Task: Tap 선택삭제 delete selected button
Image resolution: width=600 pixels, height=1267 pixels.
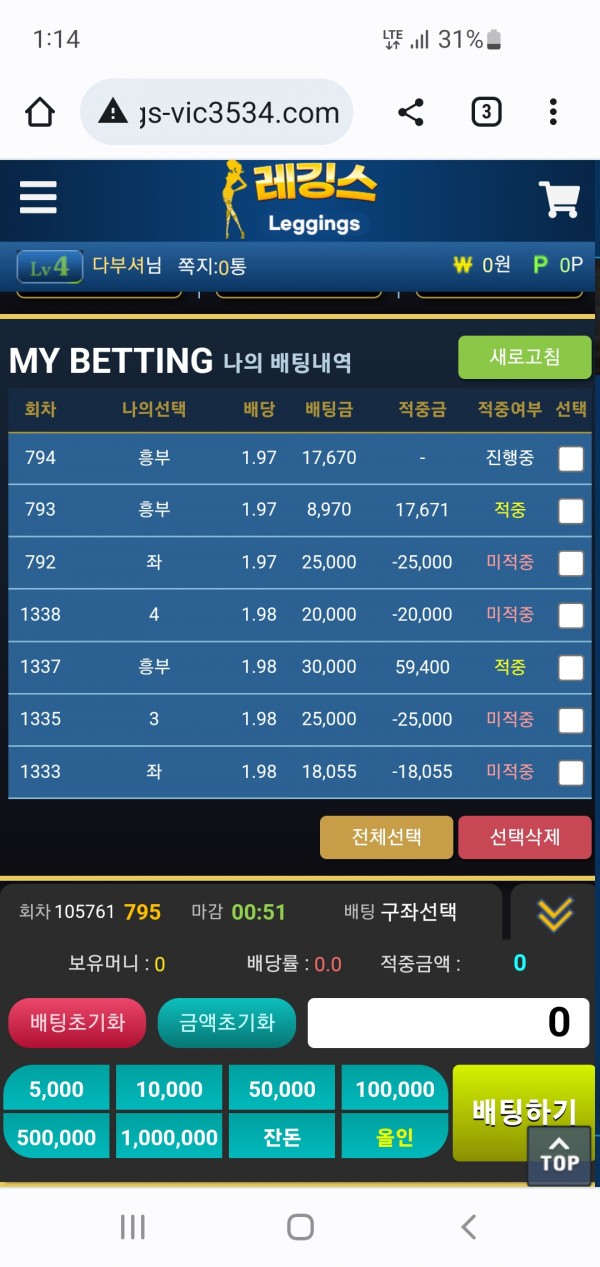Action: pos(524,837)
